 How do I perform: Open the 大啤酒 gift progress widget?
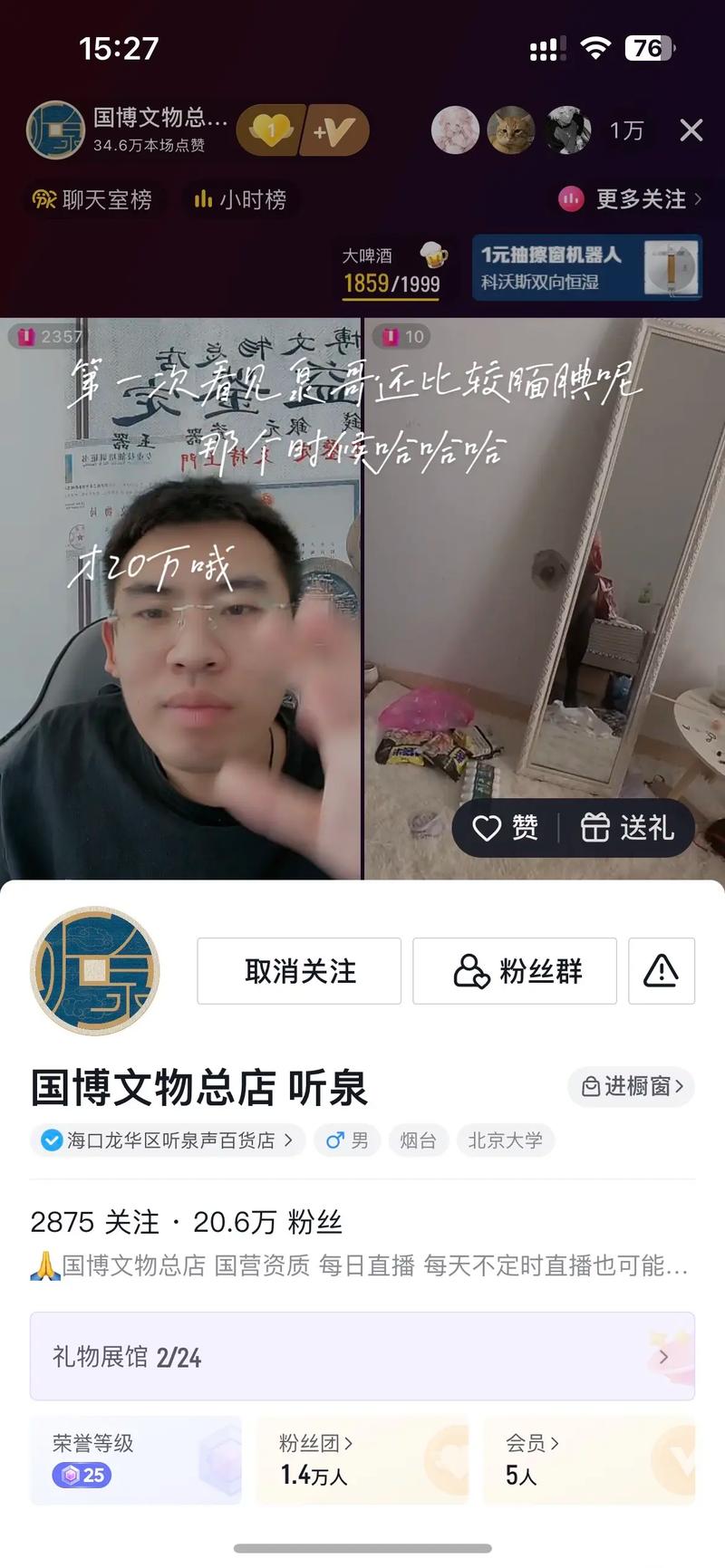(x=394, y=269)
